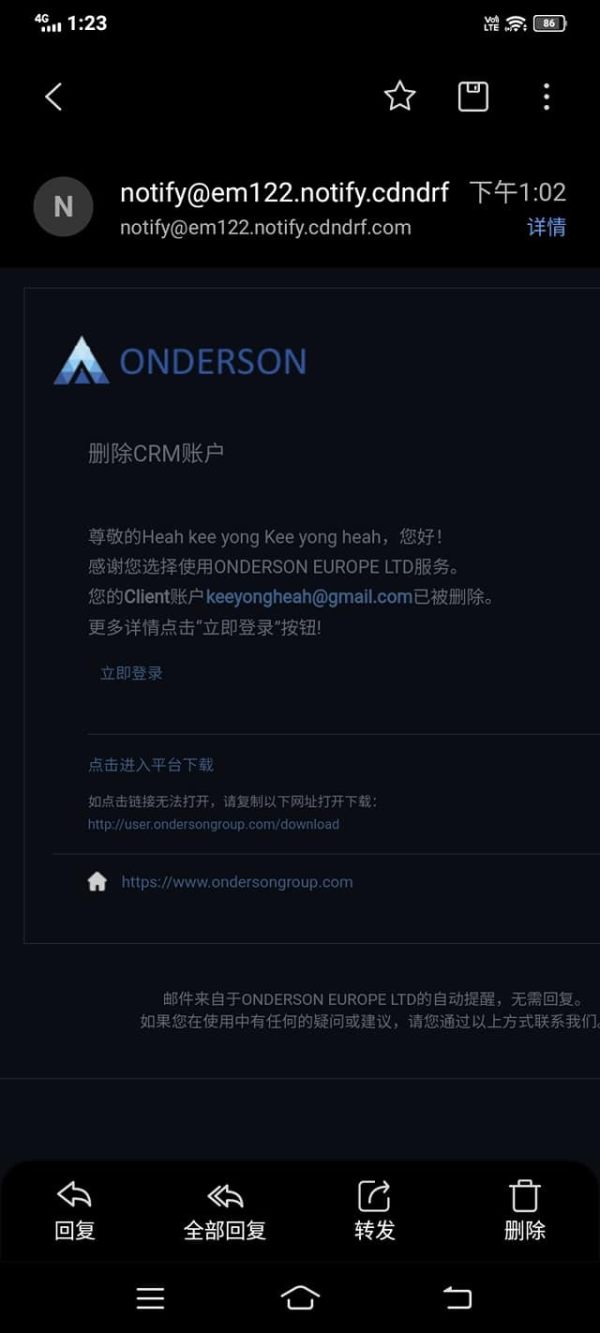Reply to this email with 回复
This screenshot has height=1333, width=600.
75,1210
